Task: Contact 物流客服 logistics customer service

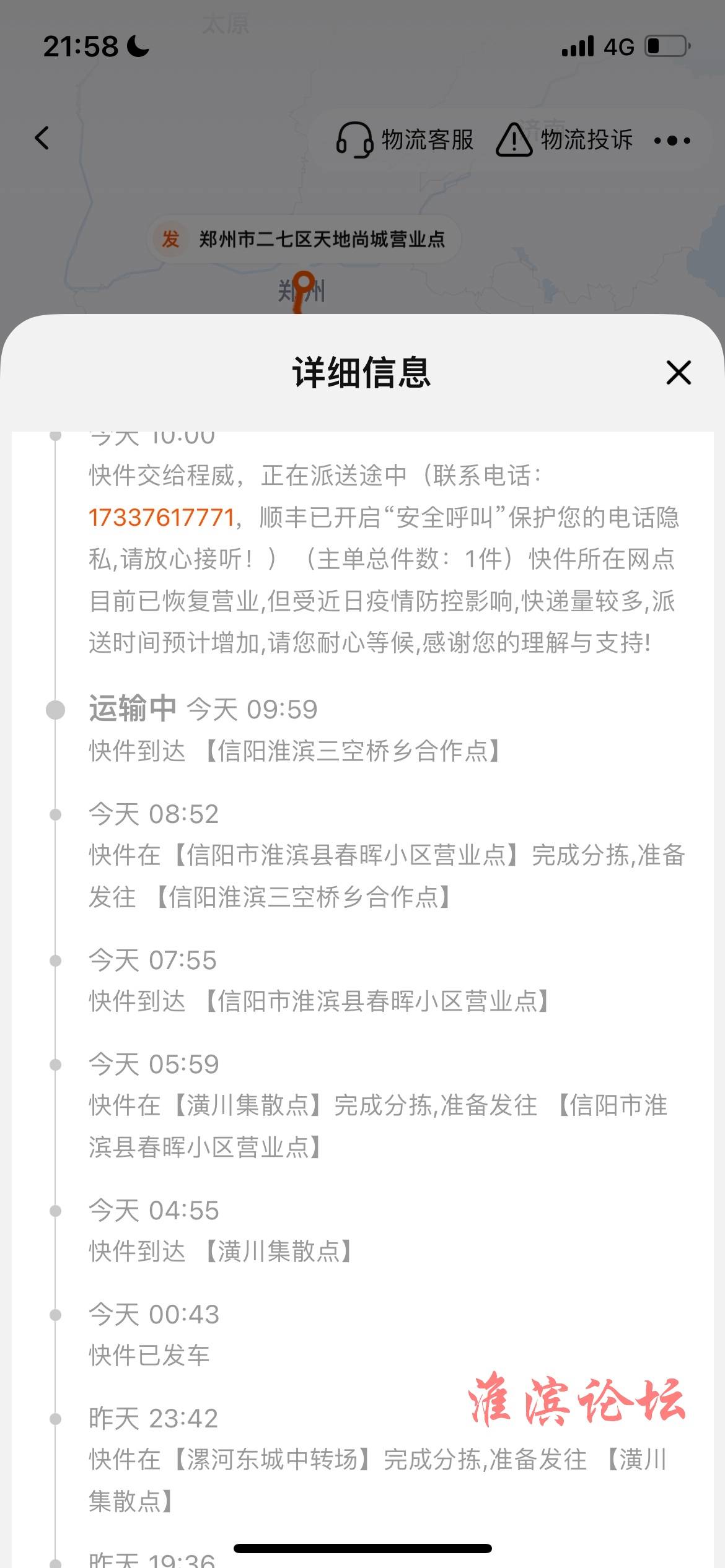Action: point(405,140)
